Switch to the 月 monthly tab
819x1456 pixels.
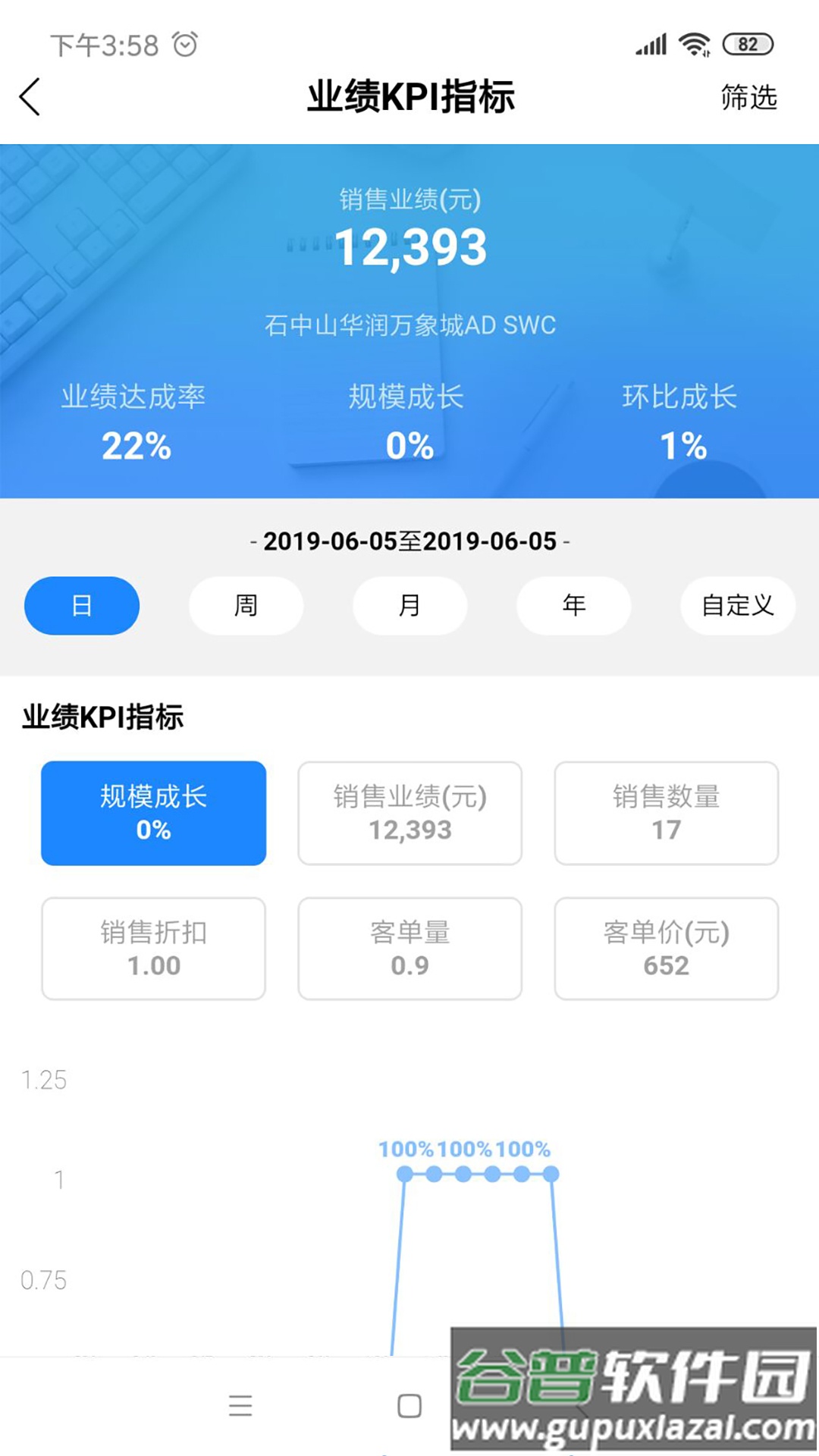click(x=409, y=605)
